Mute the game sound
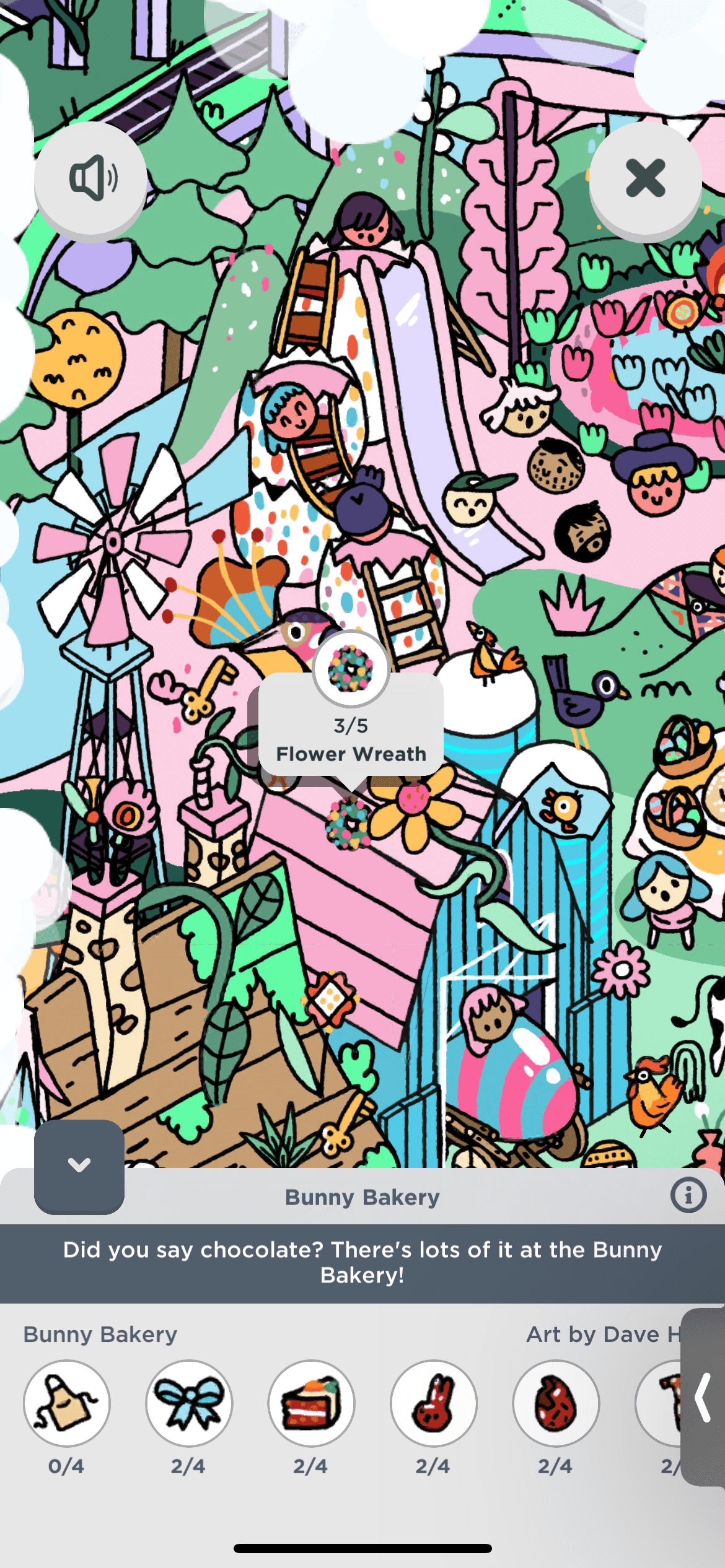Screen dimensions: 725x1568 [91, 178]
